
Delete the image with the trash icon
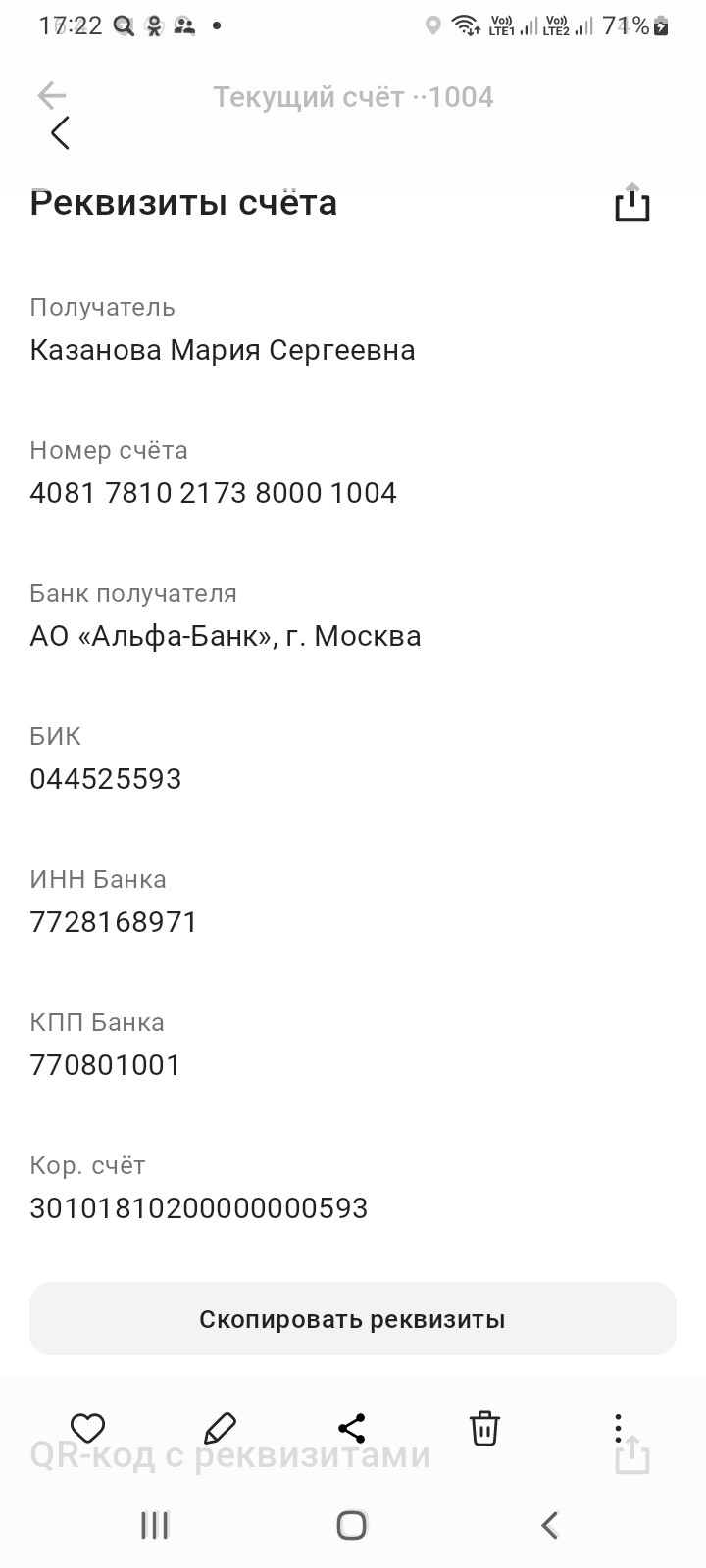point(484,1428)
